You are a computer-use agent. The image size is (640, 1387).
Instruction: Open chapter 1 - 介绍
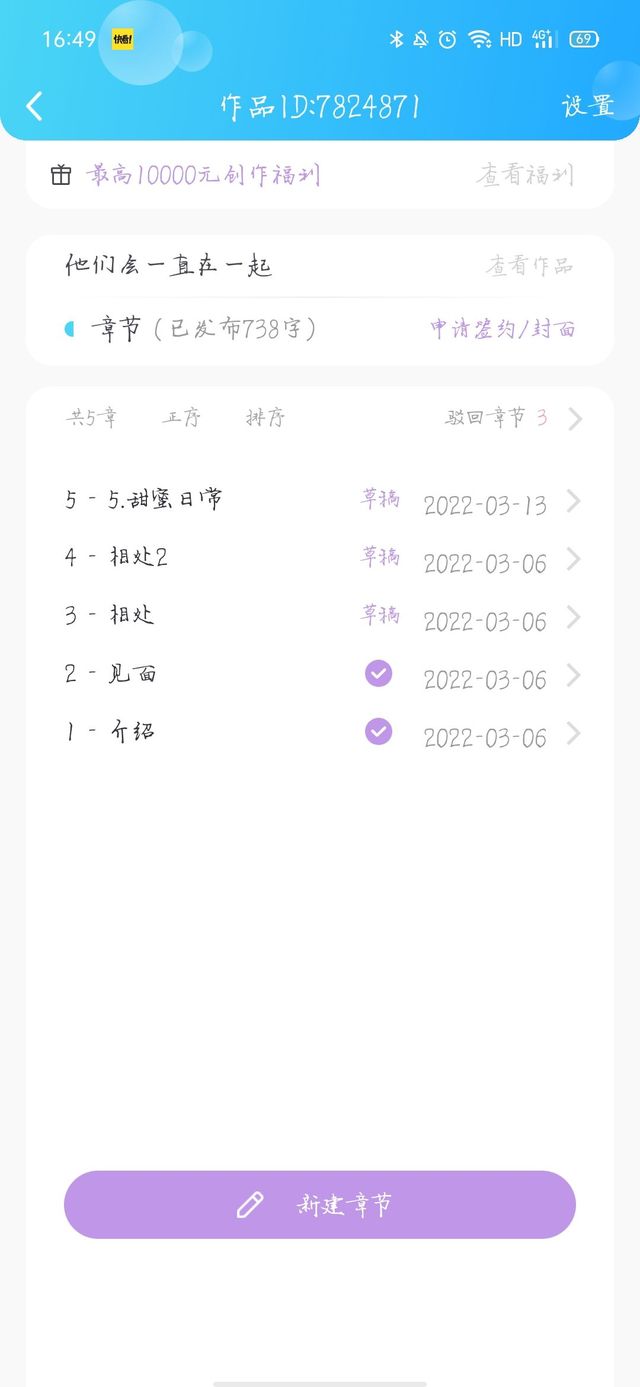tap(320, 733)
